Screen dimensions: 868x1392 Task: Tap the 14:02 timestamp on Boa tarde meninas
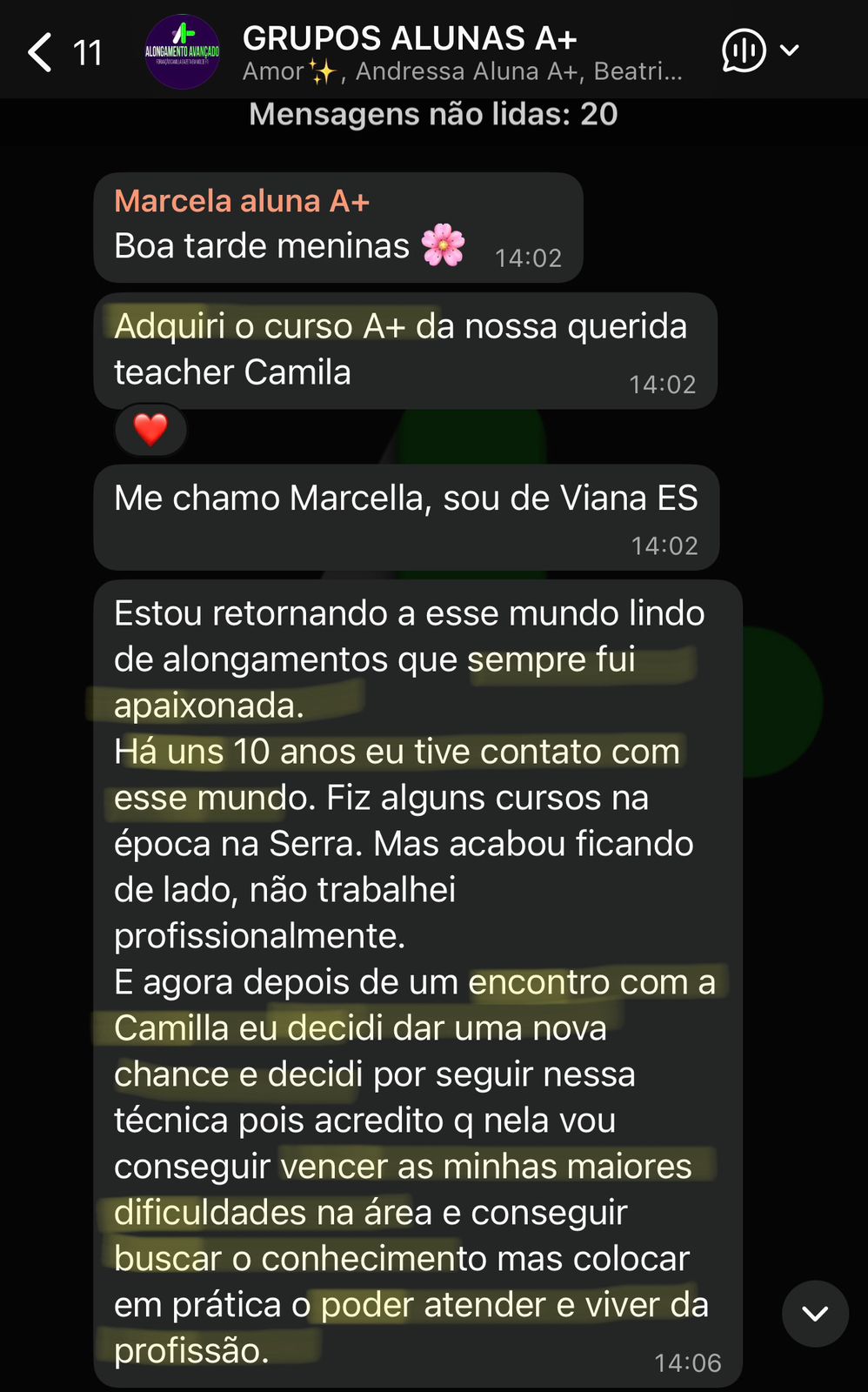(527, 257)
